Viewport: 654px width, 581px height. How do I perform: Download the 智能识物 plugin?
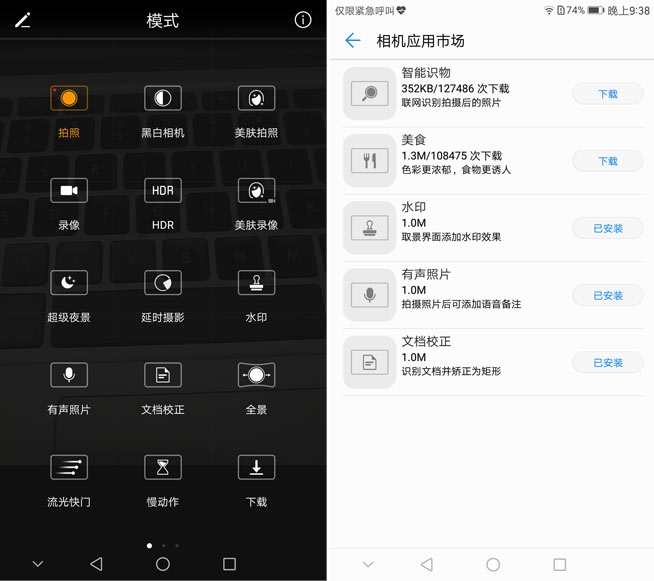click(x=607, y=94)
